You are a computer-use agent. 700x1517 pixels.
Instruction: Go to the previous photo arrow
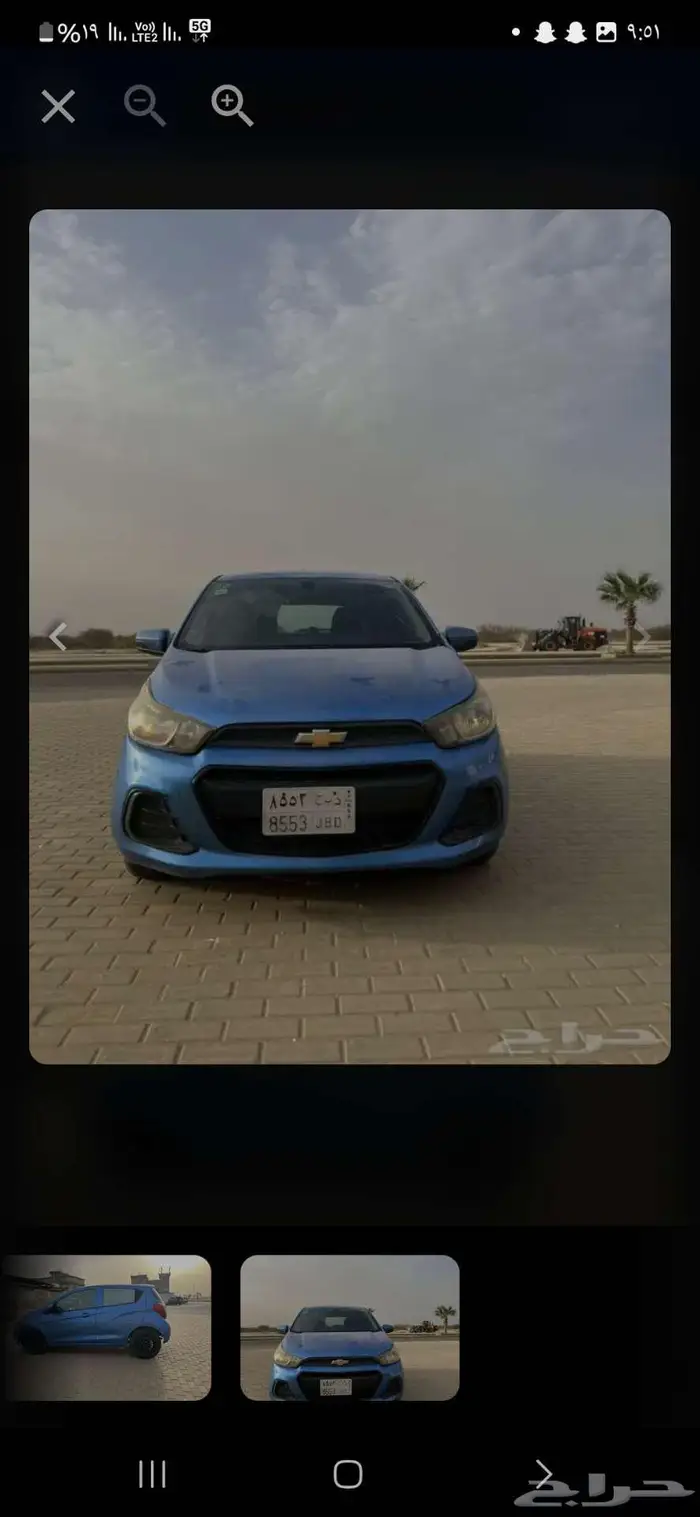tap(58, 636)
